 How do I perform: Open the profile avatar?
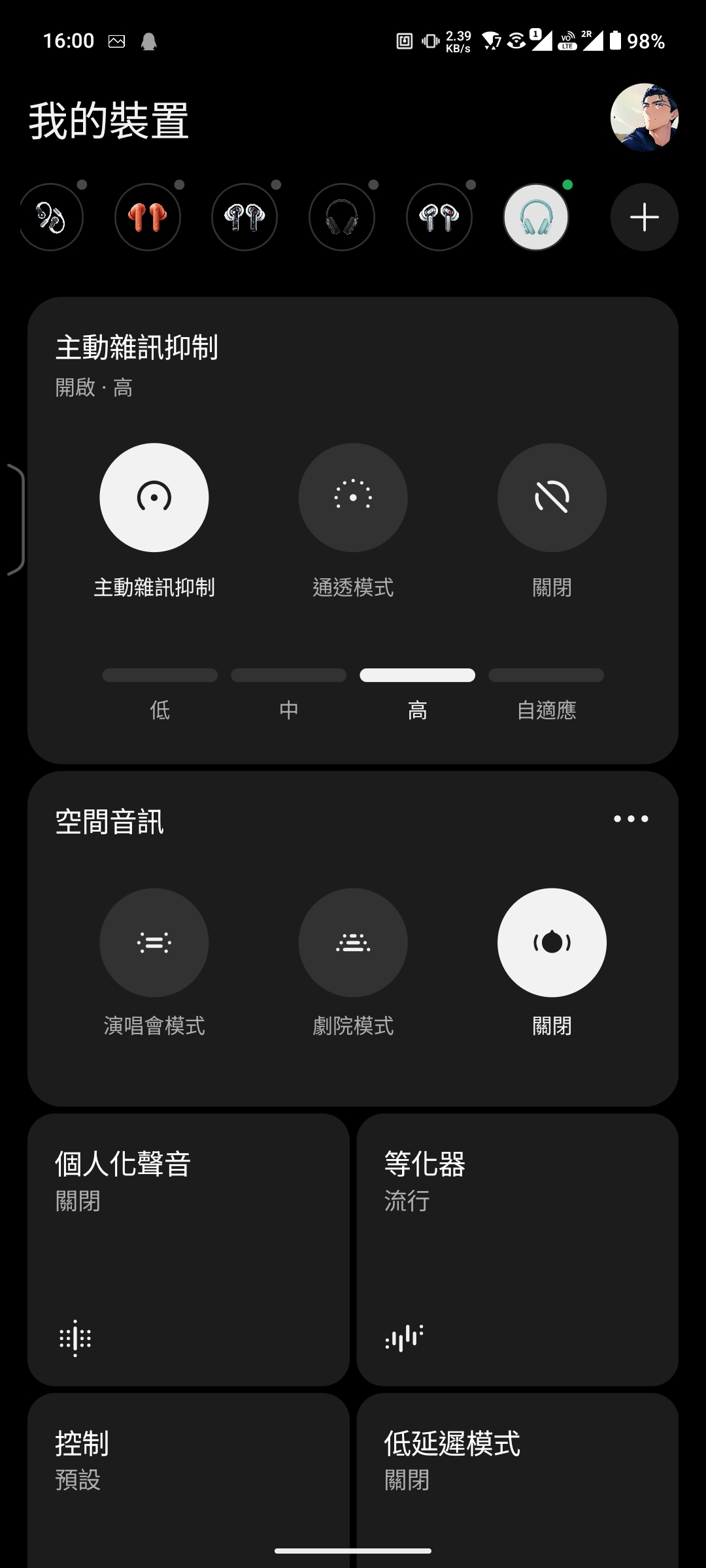coord(644,118)
